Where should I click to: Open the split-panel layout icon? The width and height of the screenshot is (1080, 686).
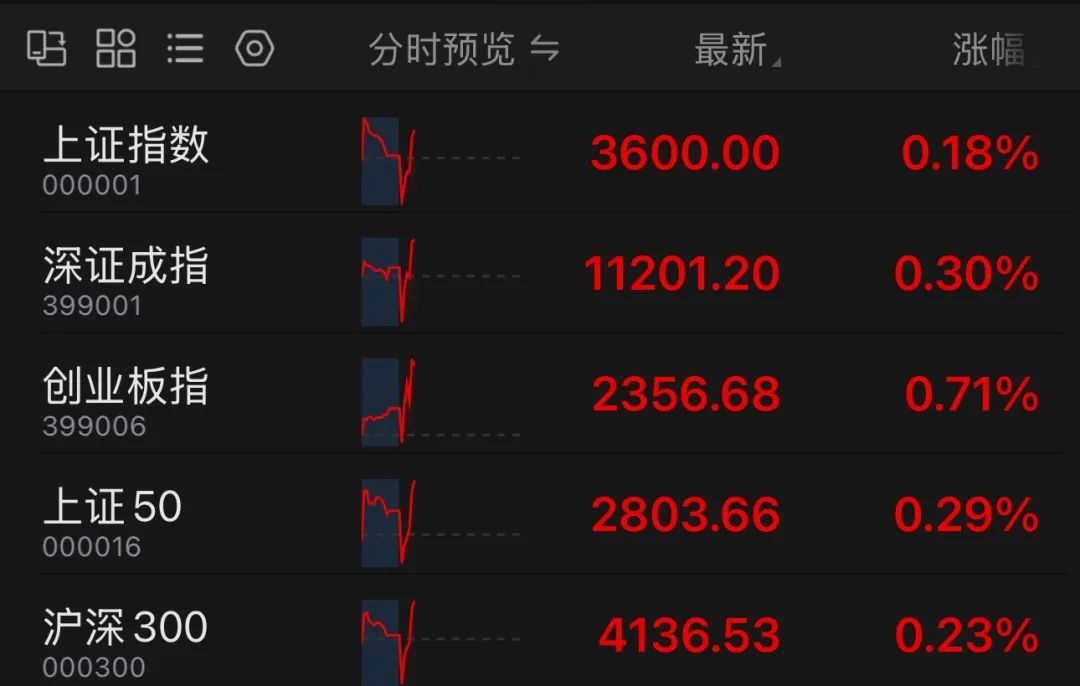(46, 48)
